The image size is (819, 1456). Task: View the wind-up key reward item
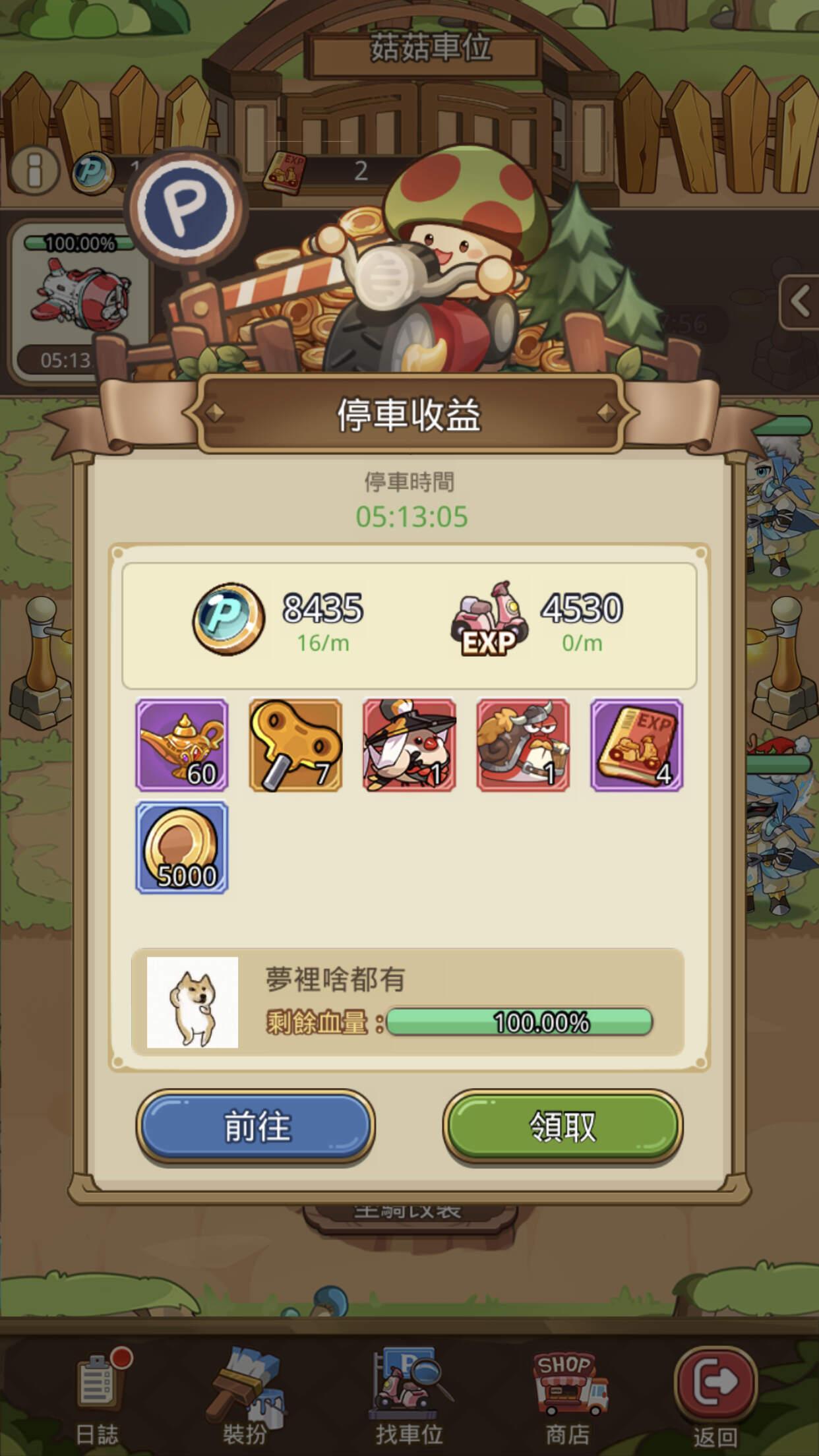coord(295,745)
